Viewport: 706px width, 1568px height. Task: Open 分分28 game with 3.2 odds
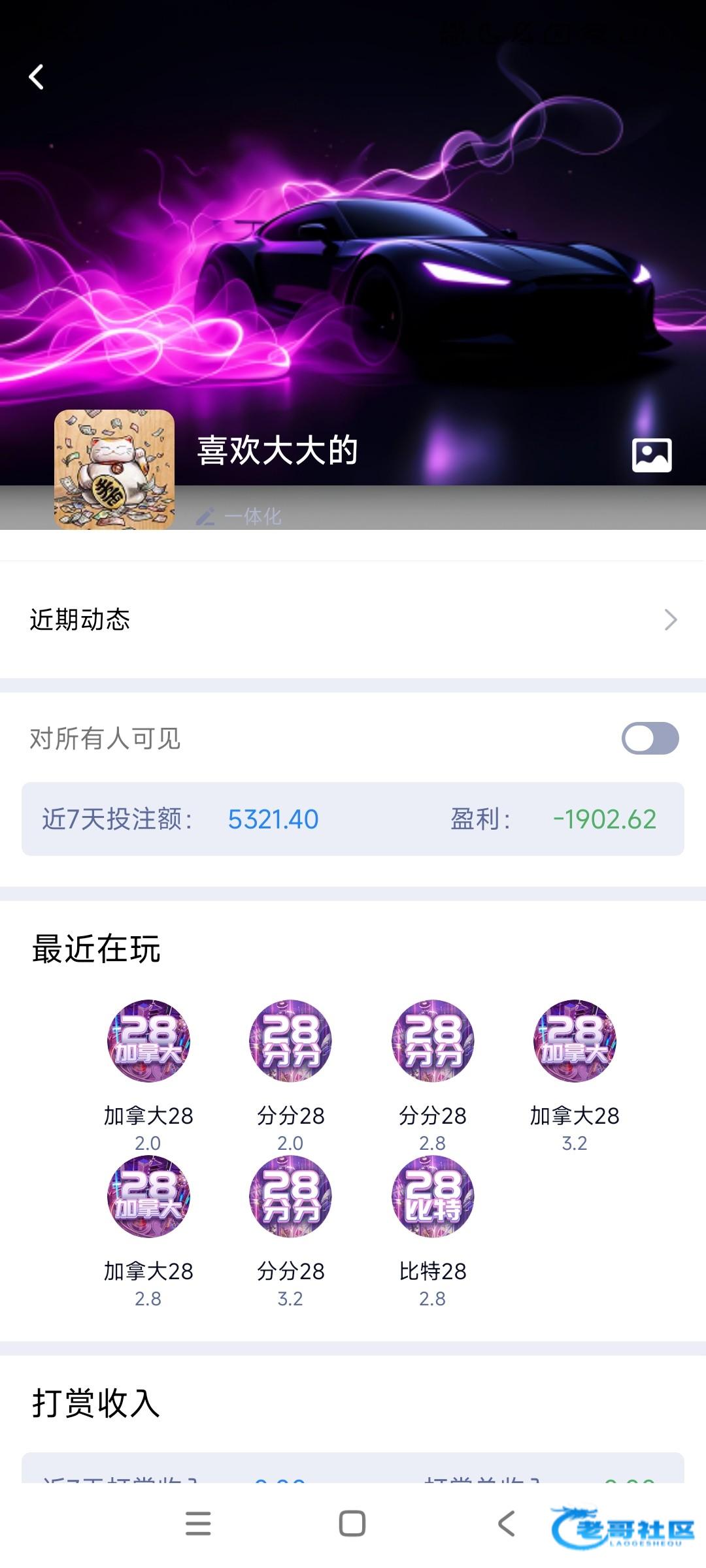coord(290,1196)
